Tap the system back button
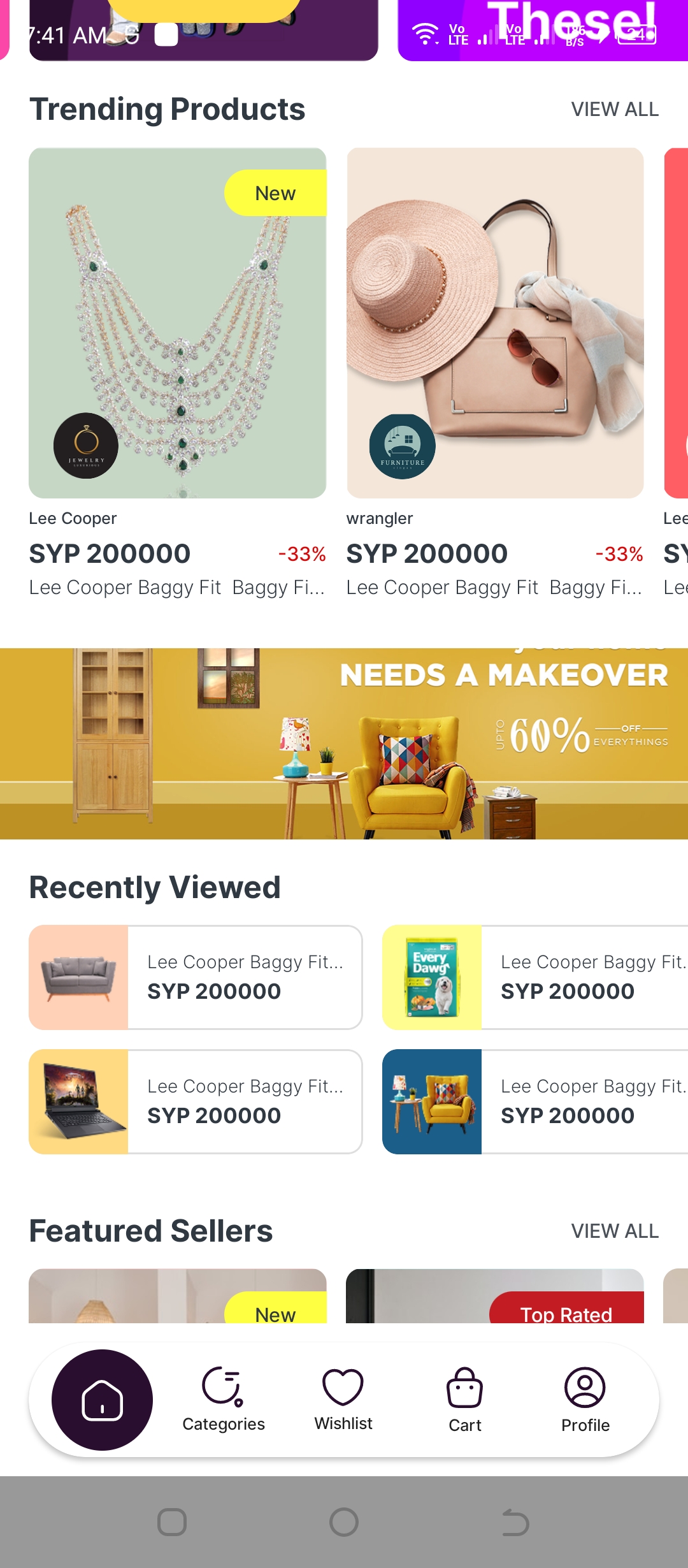688x1568 pixels. coord(515,1523)
